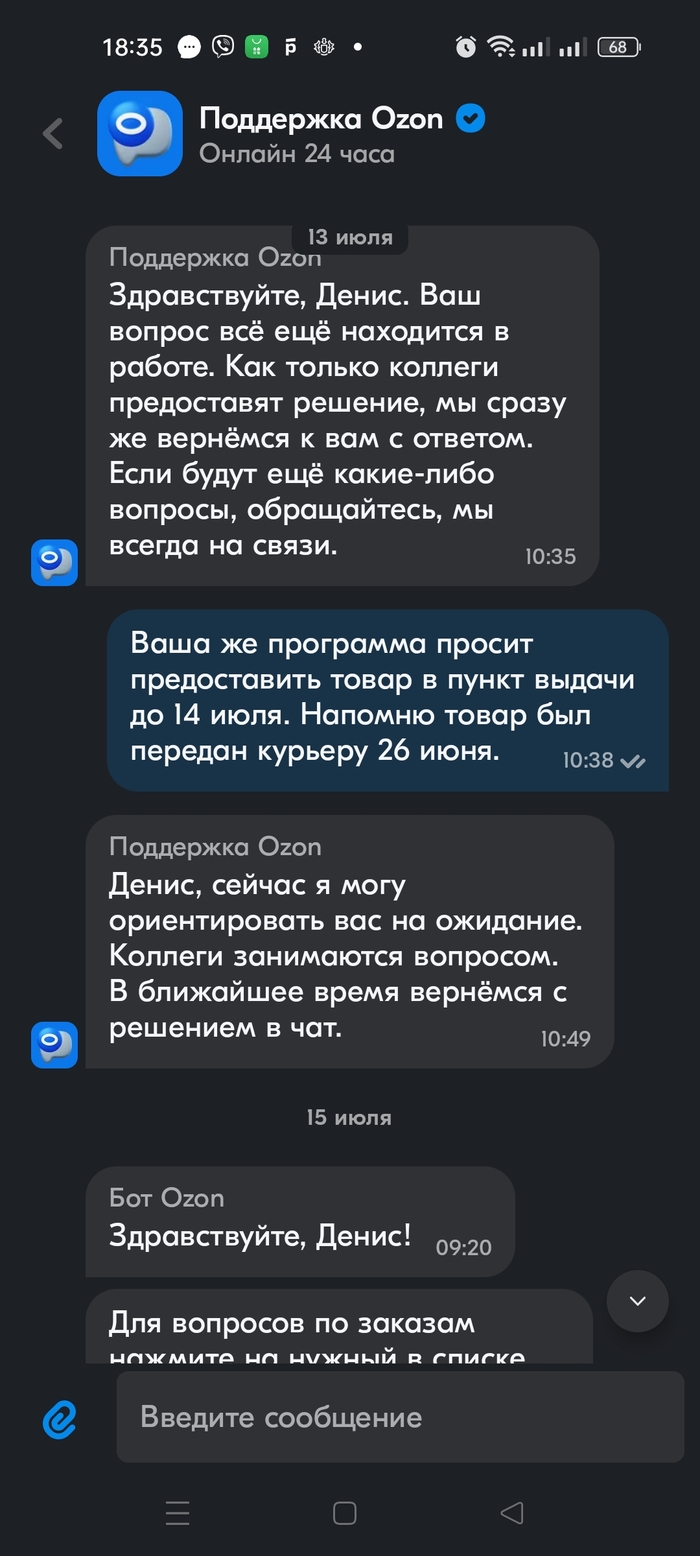Screen dimensions: 700x1556
Task: Tap the 'Введите сообщение' message field
Action: (400, 1417)
